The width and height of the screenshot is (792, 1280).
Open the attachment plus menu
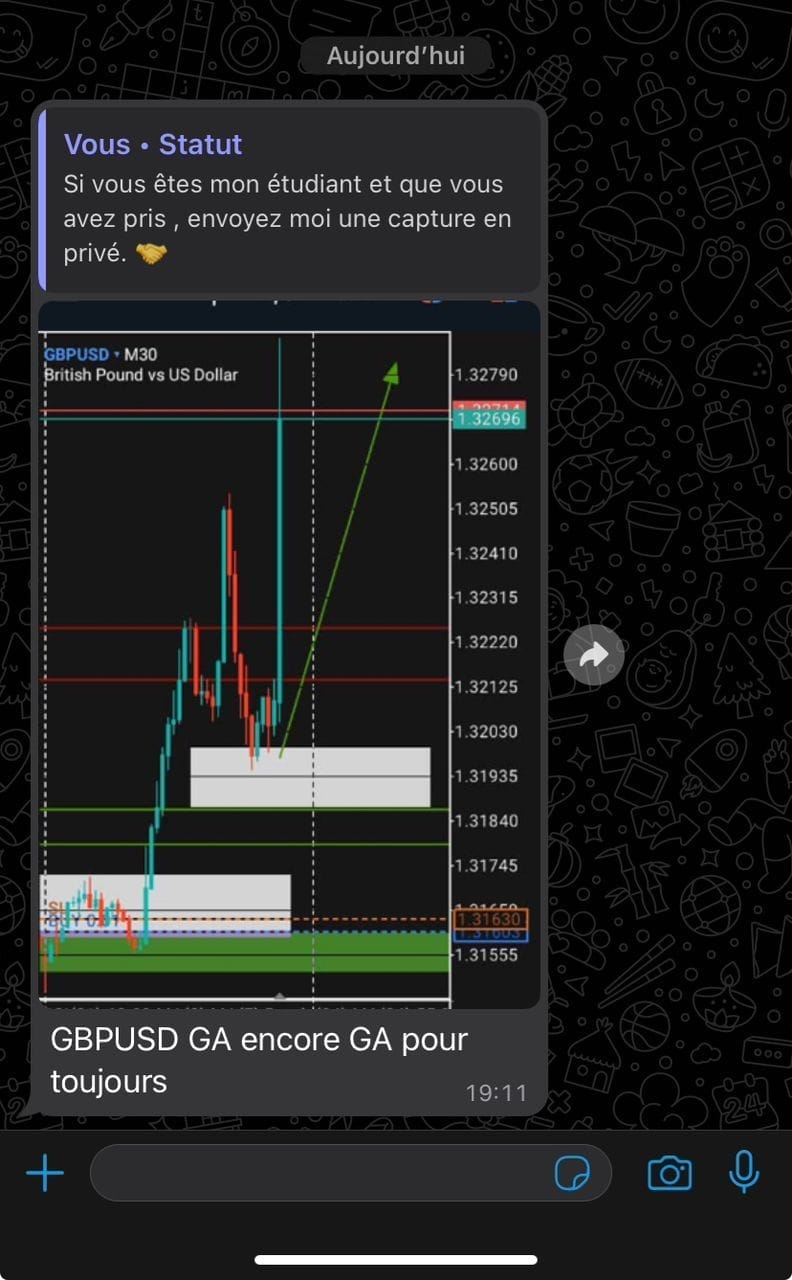tap(45, 1173)
